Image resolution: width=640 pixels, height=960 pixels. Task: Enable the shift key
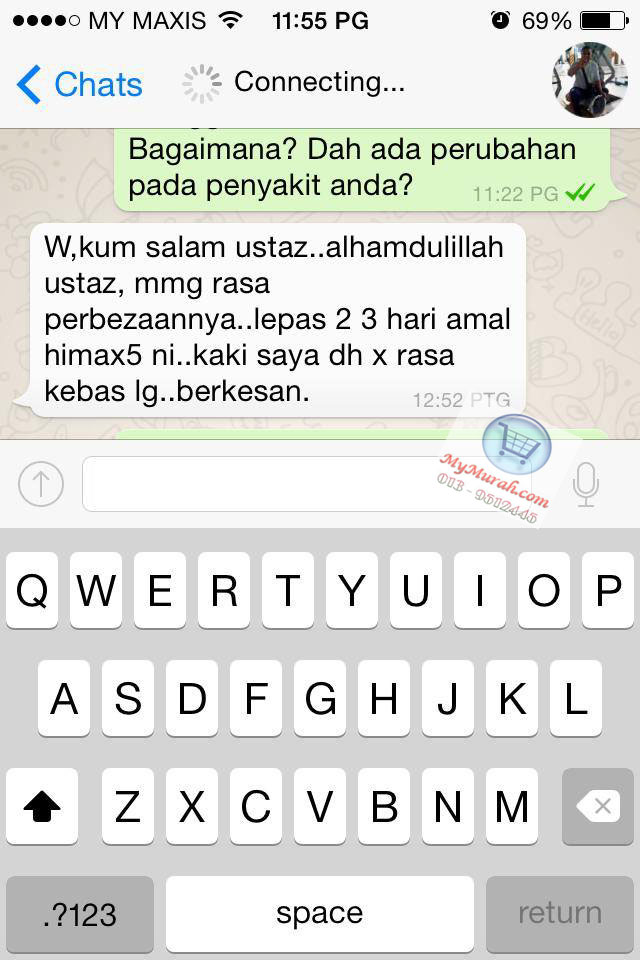pos(42,806)
